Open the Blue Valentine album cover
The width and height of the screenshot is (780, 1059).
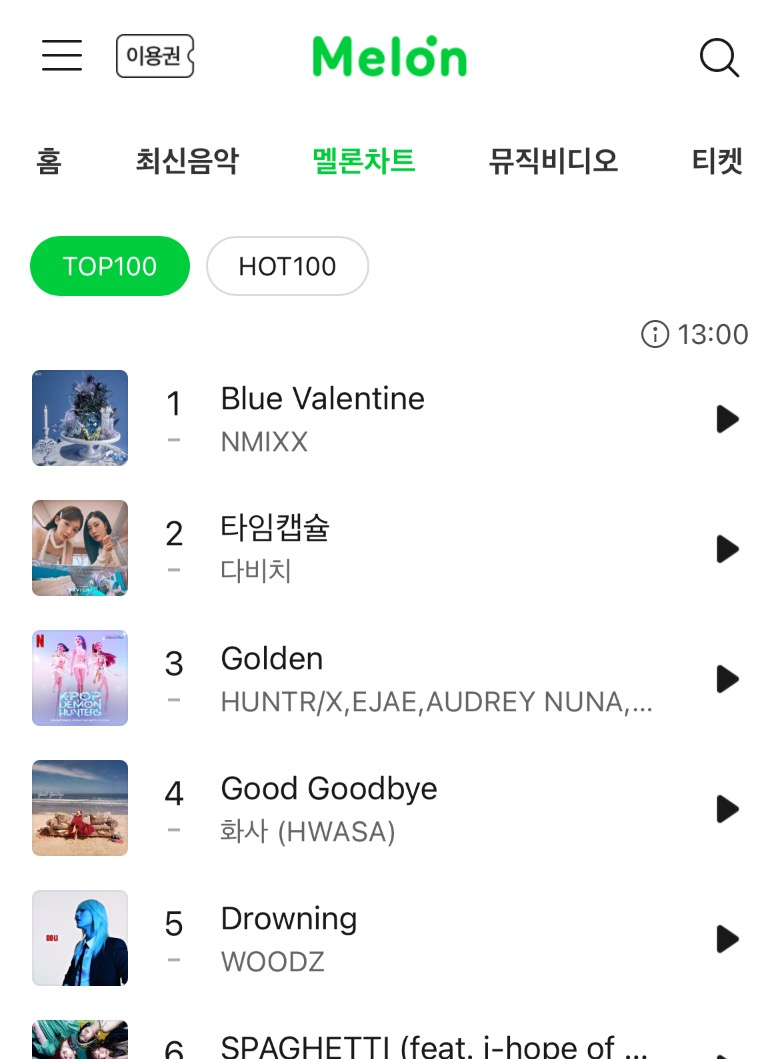(80, 418)
